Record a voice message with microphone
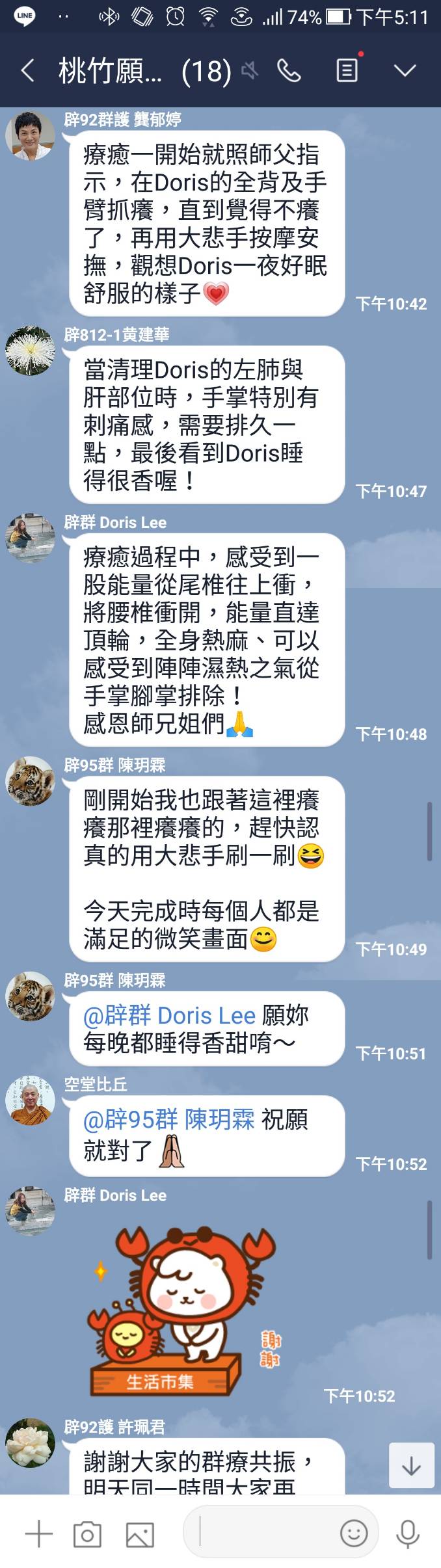 coord(408,1533)
